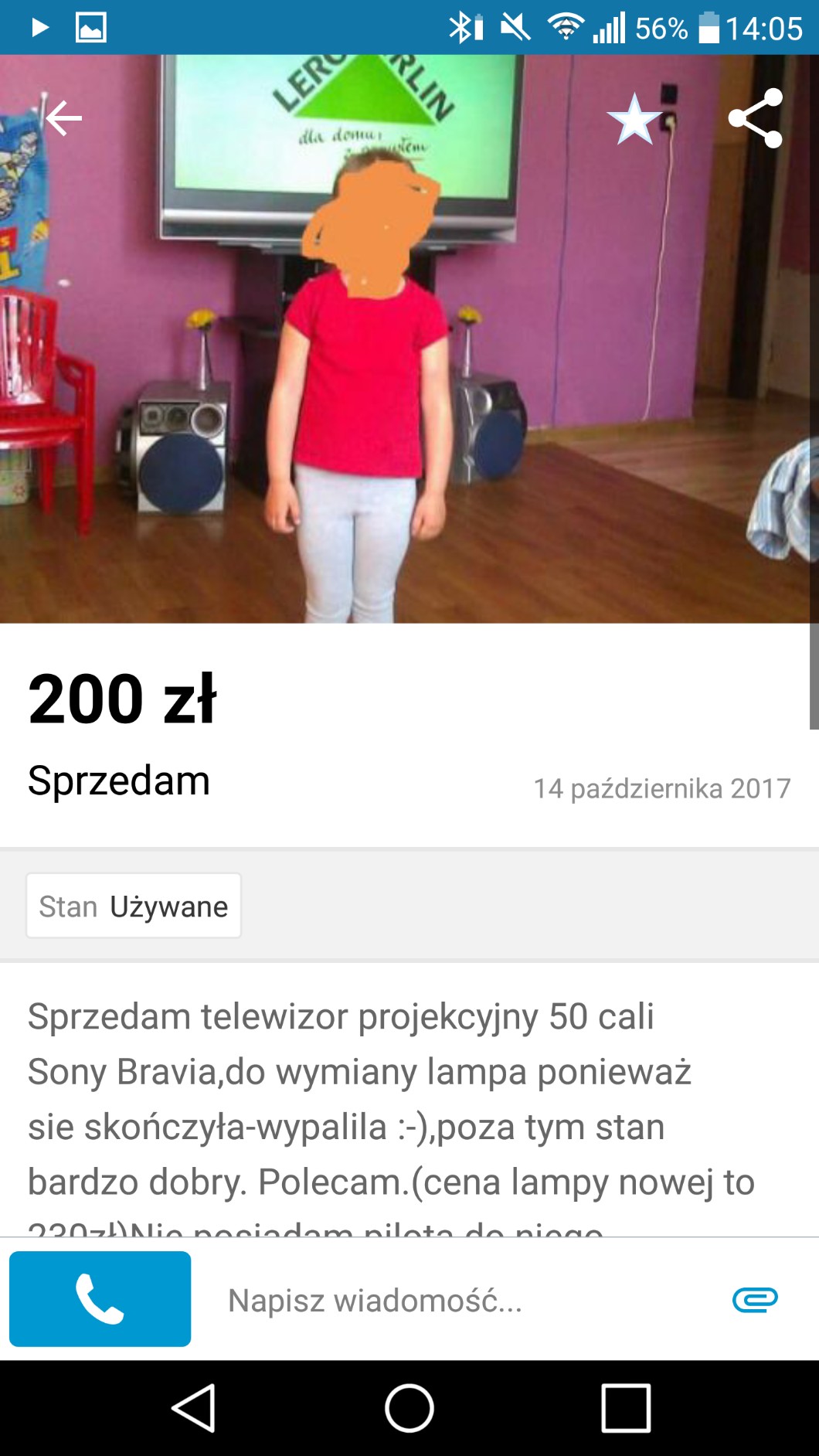Add this listing to favorites with star

tap(635, 120)
